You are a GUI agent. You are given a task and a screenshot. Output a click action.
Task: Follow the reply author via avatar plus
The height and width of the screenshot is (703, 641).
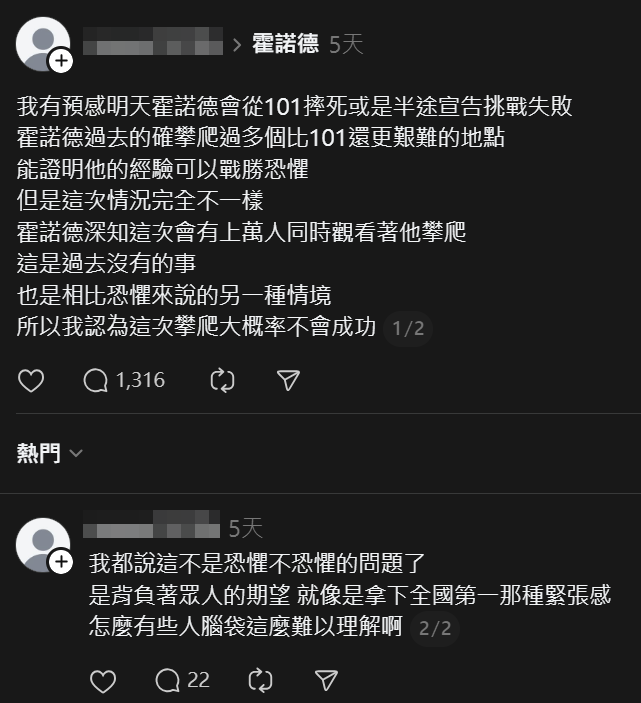point(61,562)
